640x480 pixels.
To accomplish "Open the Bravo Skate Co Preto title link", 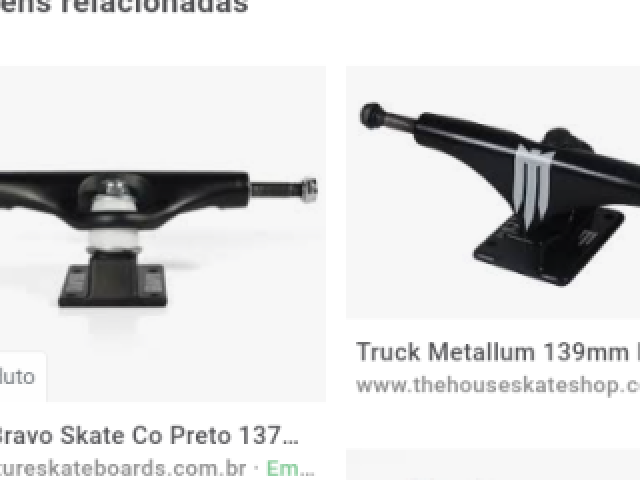I will [x=150, y=436].
